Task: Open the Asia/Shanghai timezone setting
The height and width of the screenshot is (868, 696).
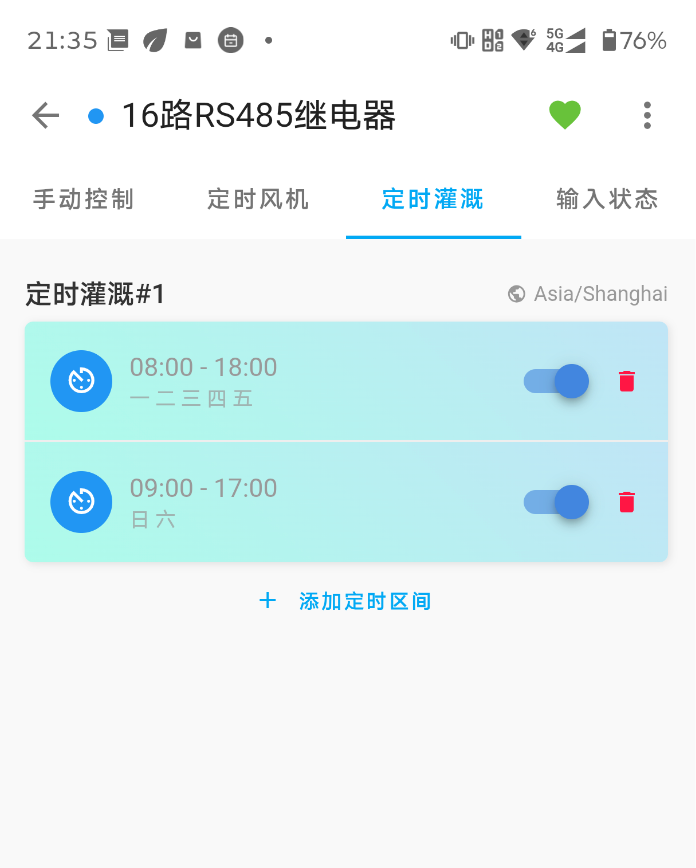Action: [x=587, y=294]
